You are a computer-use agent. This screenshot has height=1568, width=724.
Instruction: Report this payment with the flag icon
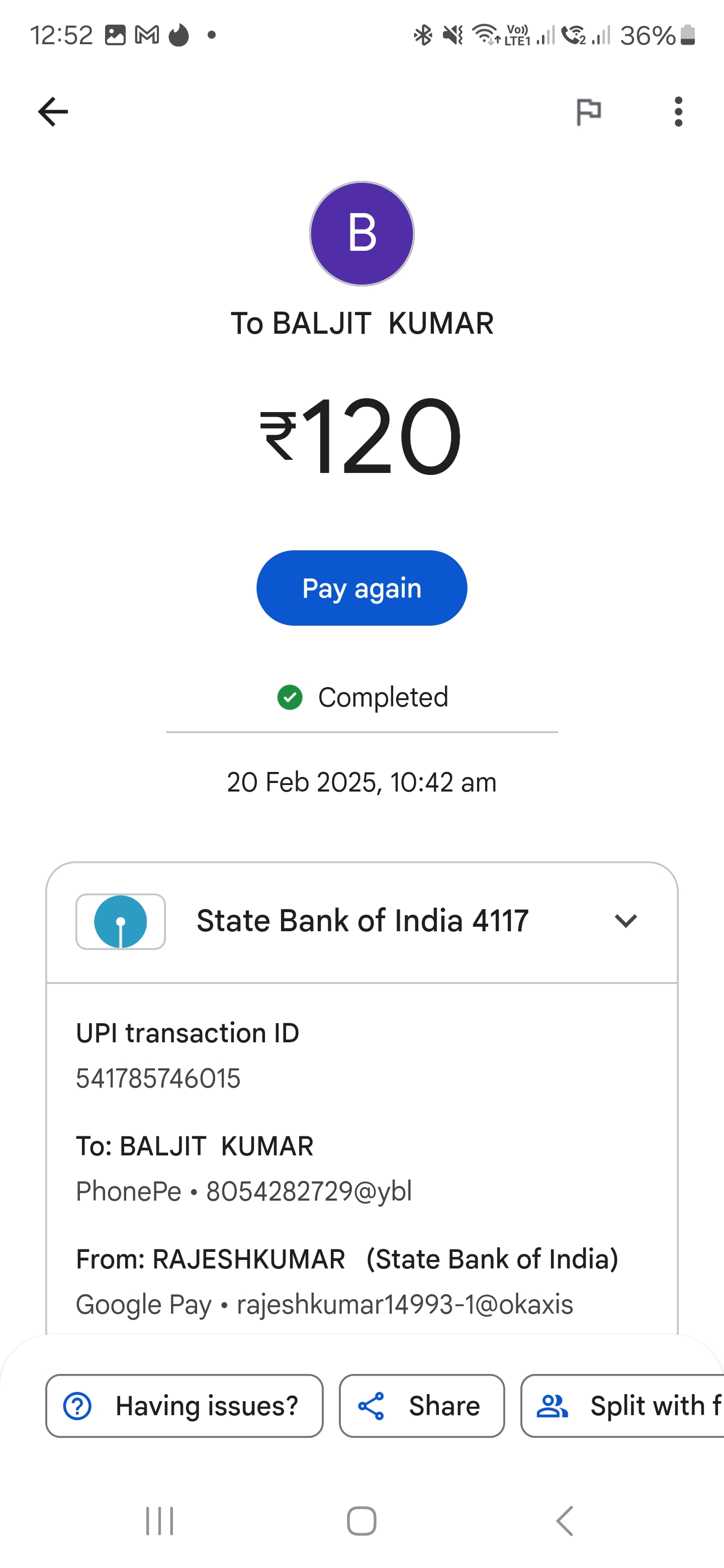(x=589, y=112)
